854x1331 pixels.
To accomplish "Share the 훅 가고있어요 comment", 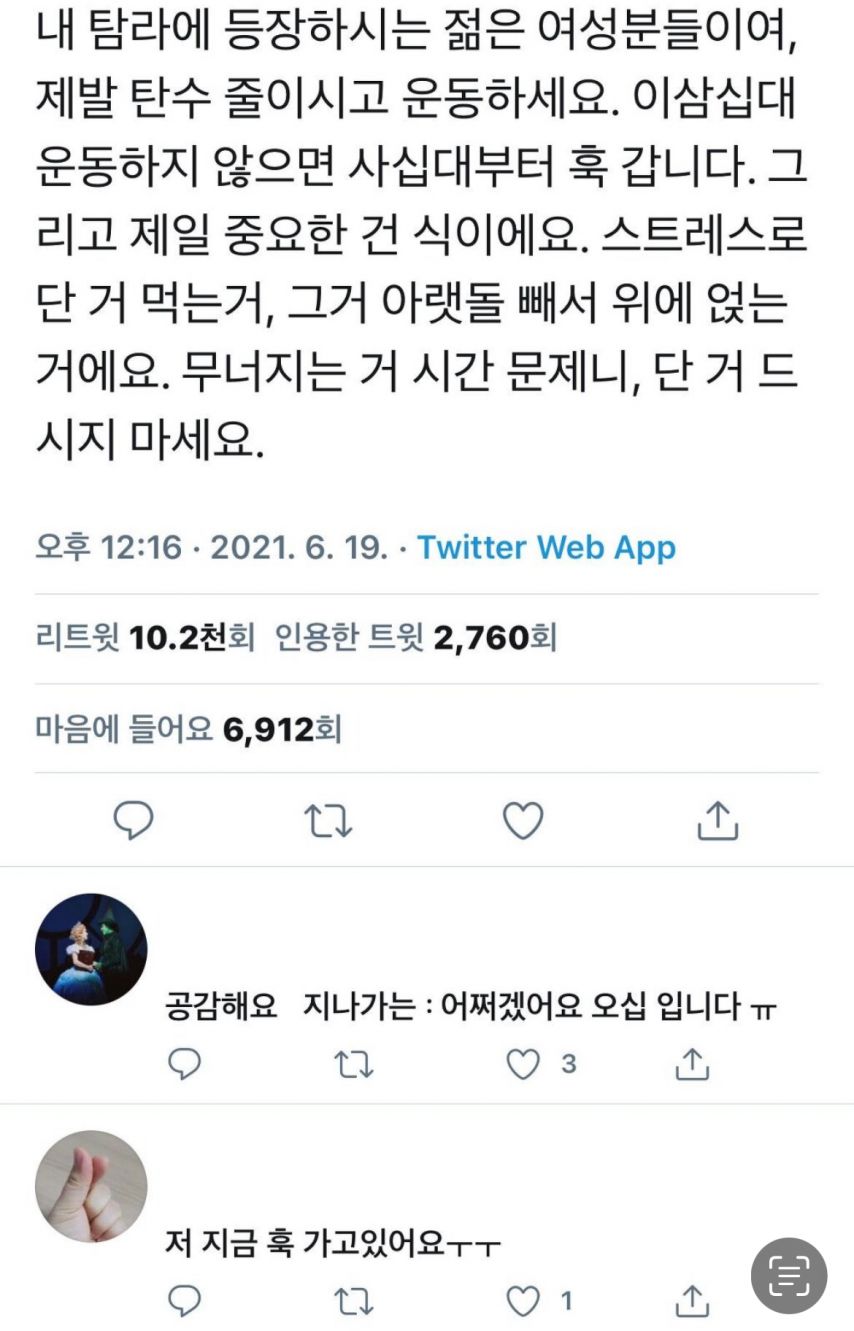I will [x=691, y=1301].
